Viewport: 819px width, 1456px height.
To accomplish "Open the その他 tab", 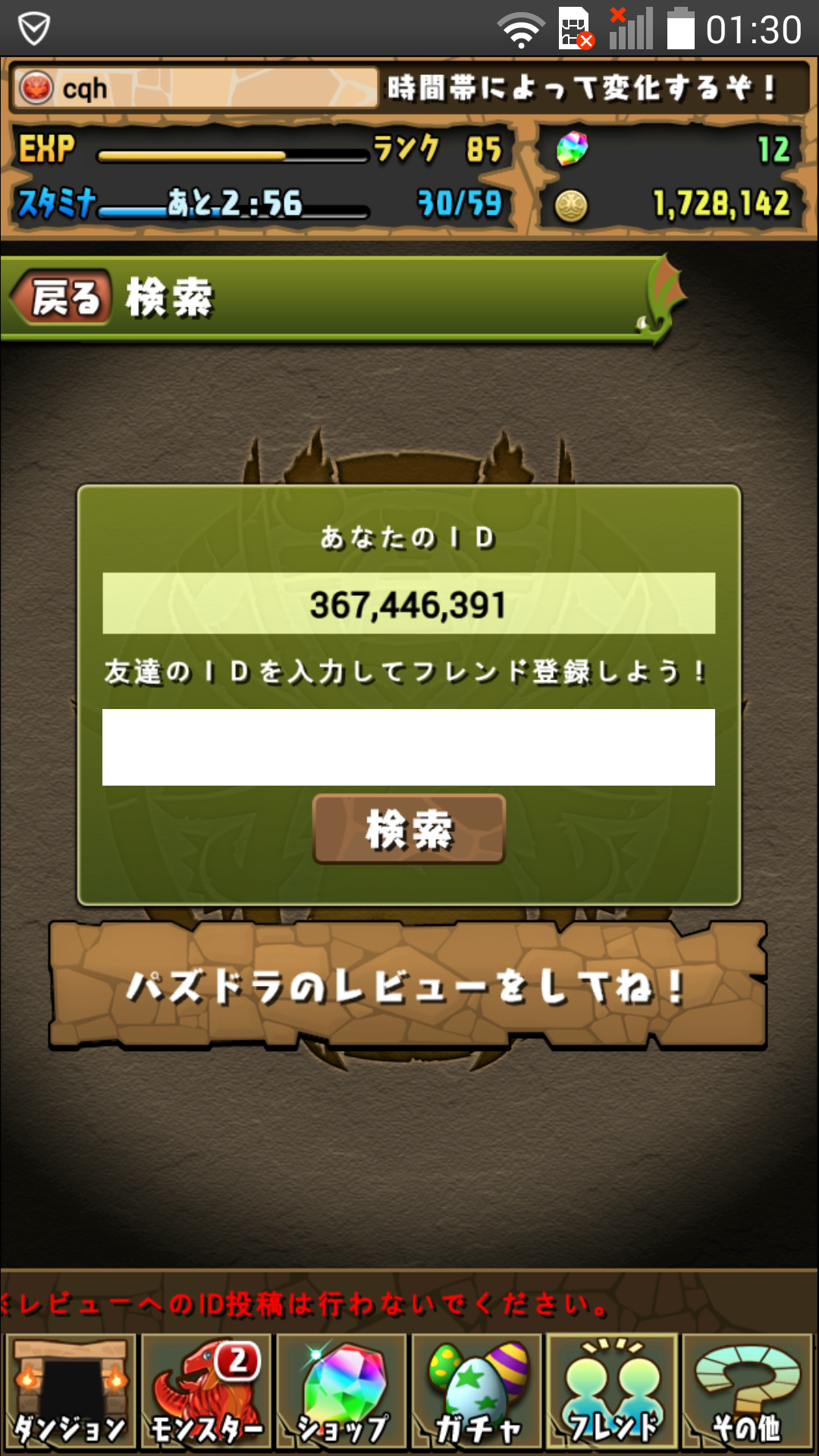I will click(x=748, y=1392).
